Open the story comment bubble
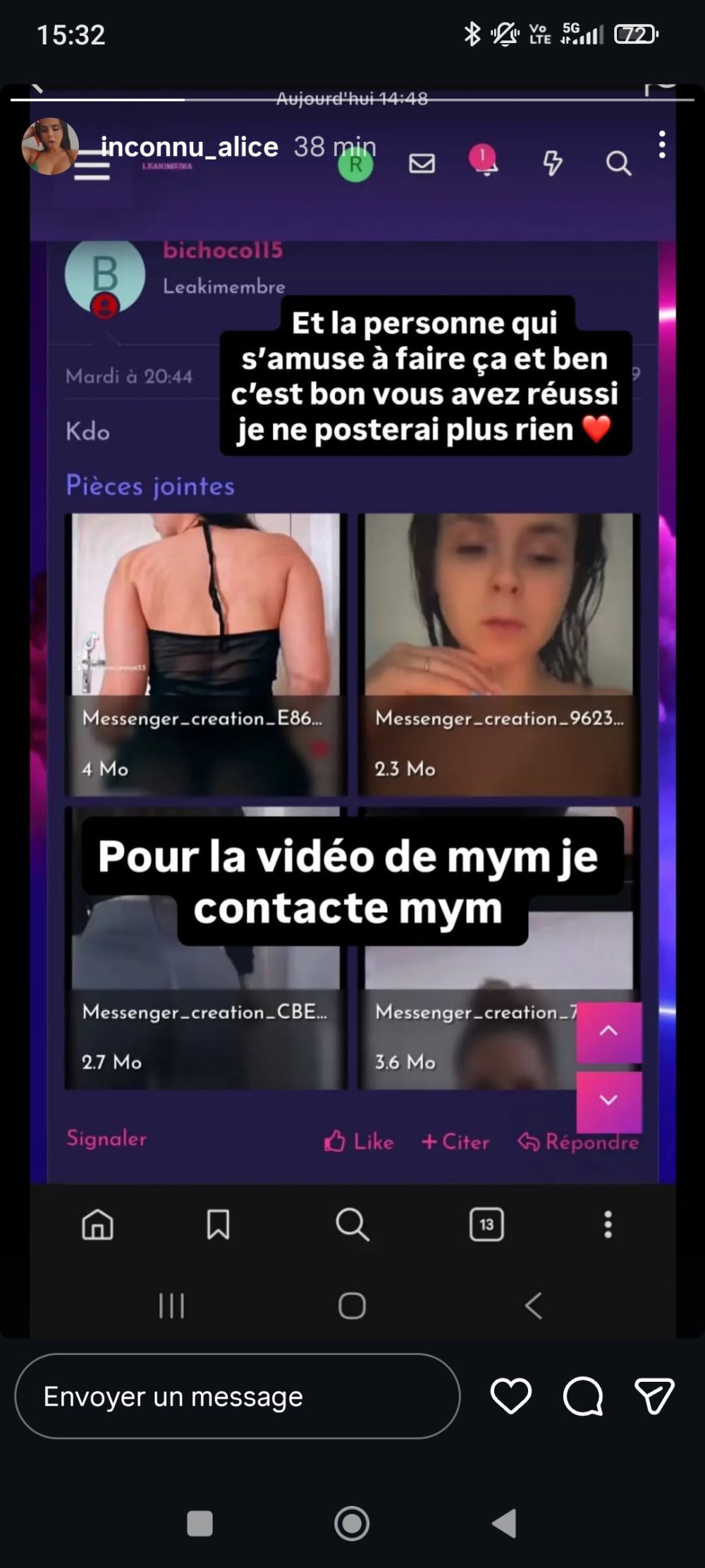 click(583, 1397)
